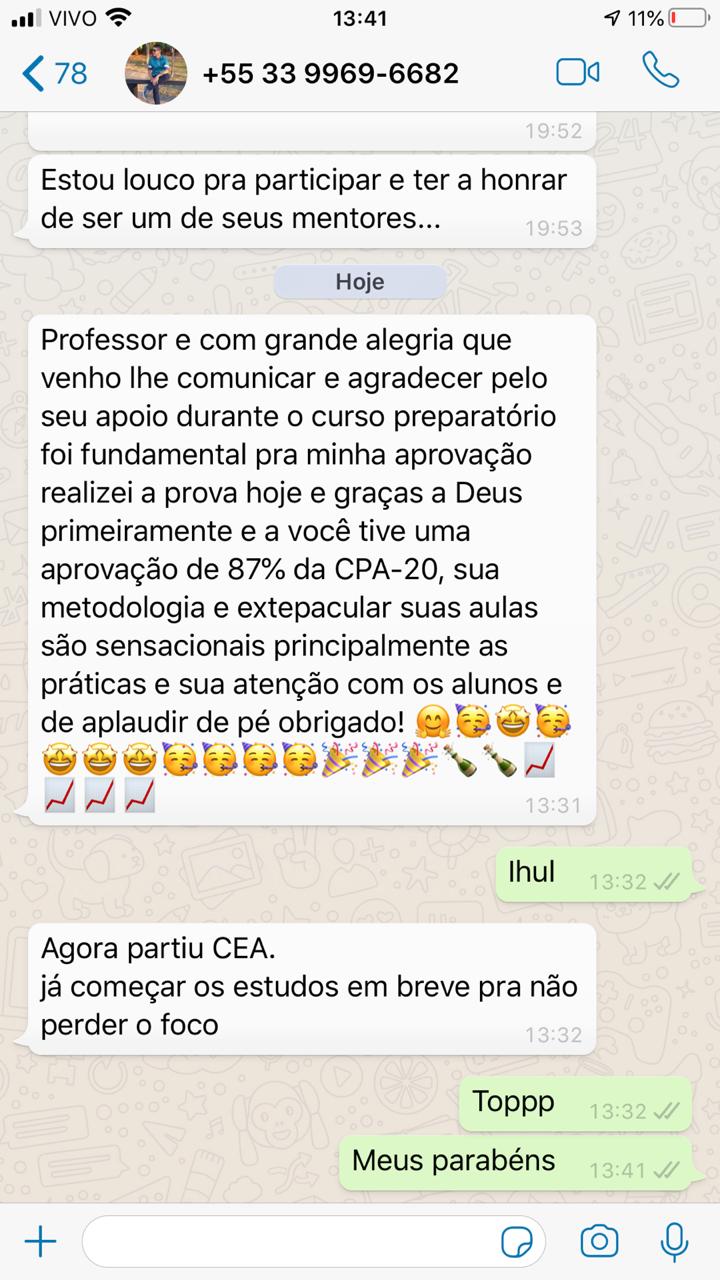Open the attachment plus menu
The height and width of the screenshot is (1280, 720).
(40, 1242)
